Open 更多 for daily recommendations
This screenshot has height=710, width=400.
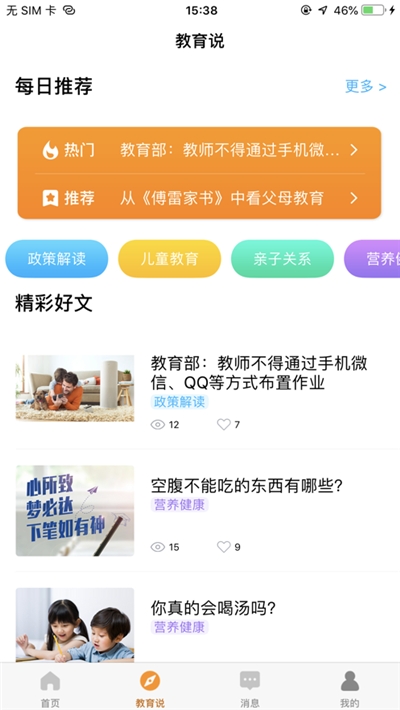[366, 86]
